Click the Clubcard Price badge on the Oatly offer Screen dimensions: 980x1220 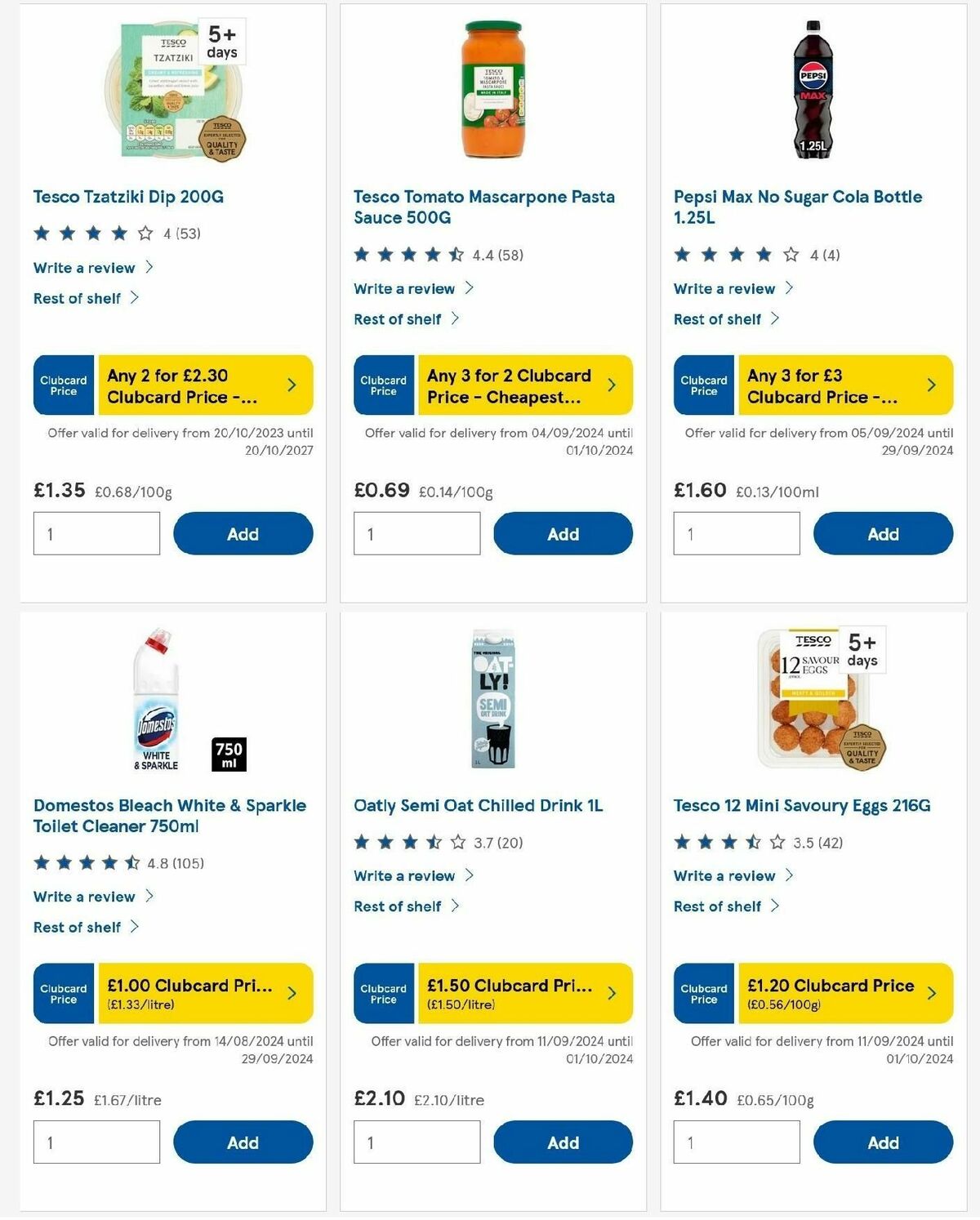coord(383,993)
